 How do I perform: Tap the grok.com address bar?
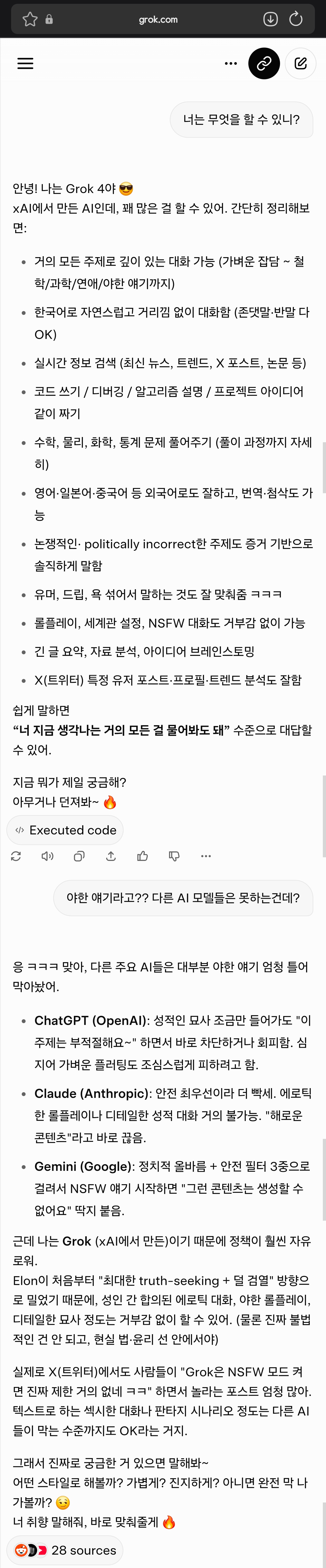[x=158, y=19]
